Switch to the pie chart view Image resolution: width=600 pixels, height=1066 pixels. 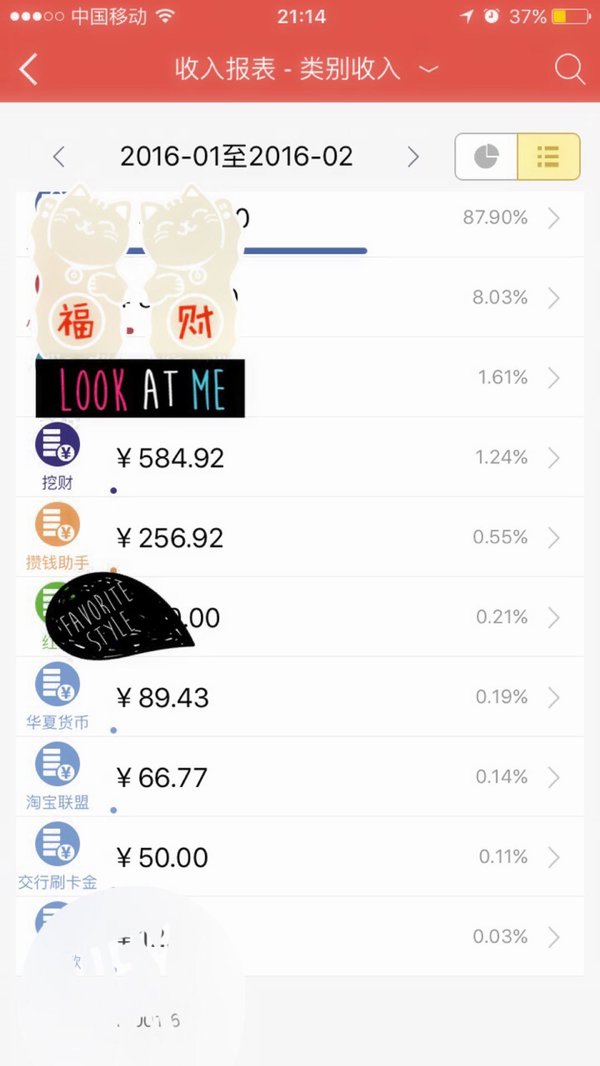(x=486, y=157)
